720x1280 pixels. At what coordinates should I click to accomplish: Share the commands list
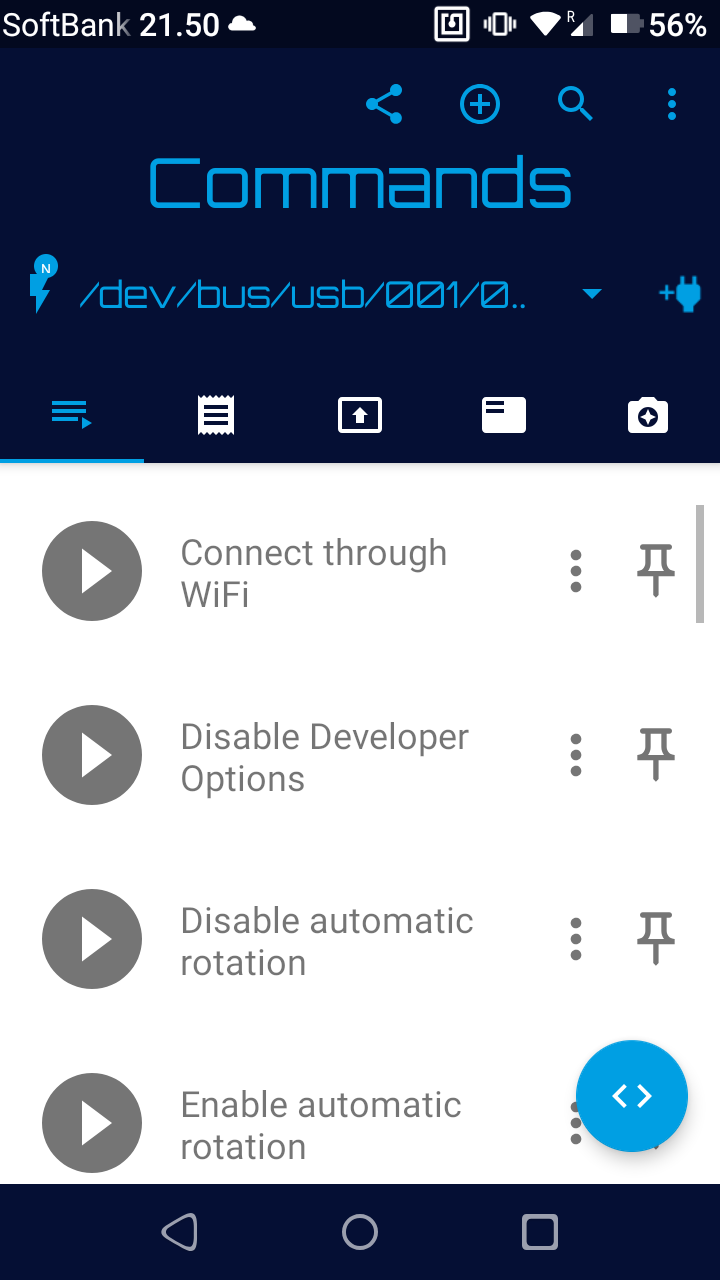(384, 104)
